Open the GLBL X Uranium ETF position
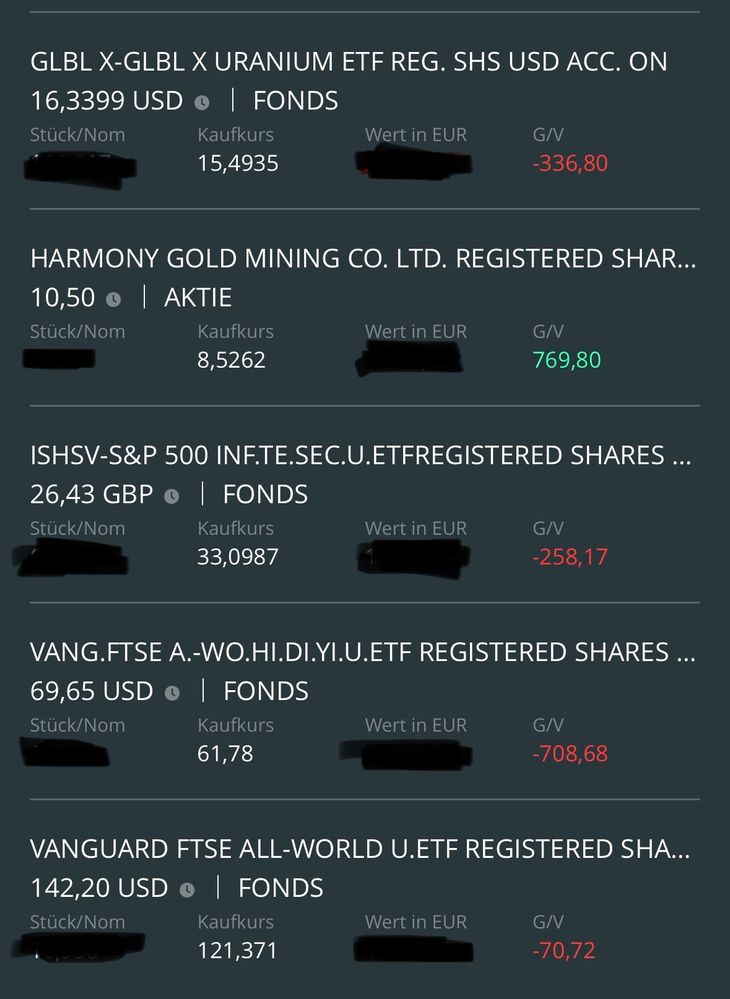The height and width of the screenshot is (999, 730). 349,62
